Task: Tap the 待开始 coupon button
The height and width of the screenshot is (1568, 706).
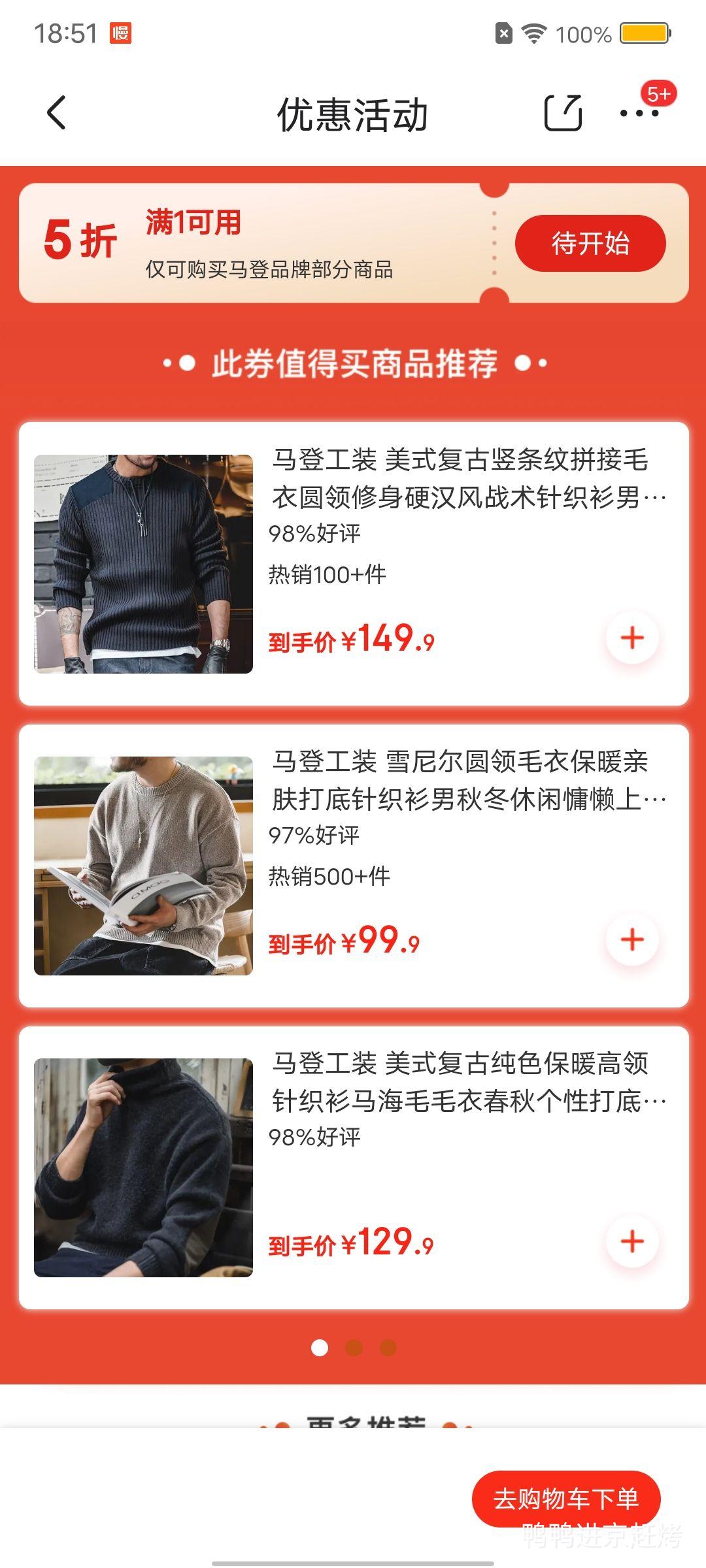Action: tap(590, 243)
